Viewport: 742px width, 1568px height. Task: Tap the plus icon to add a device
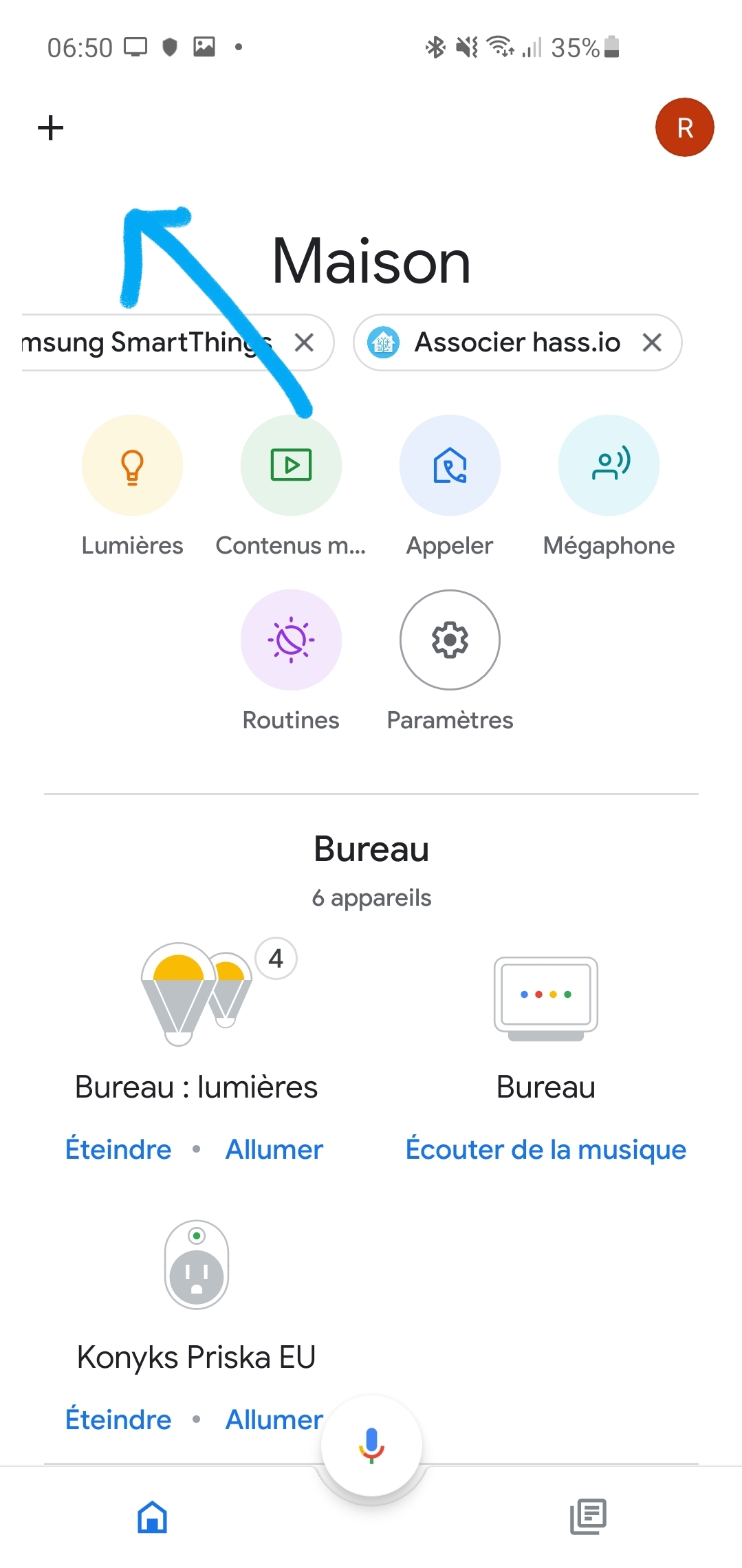[50, 128]
